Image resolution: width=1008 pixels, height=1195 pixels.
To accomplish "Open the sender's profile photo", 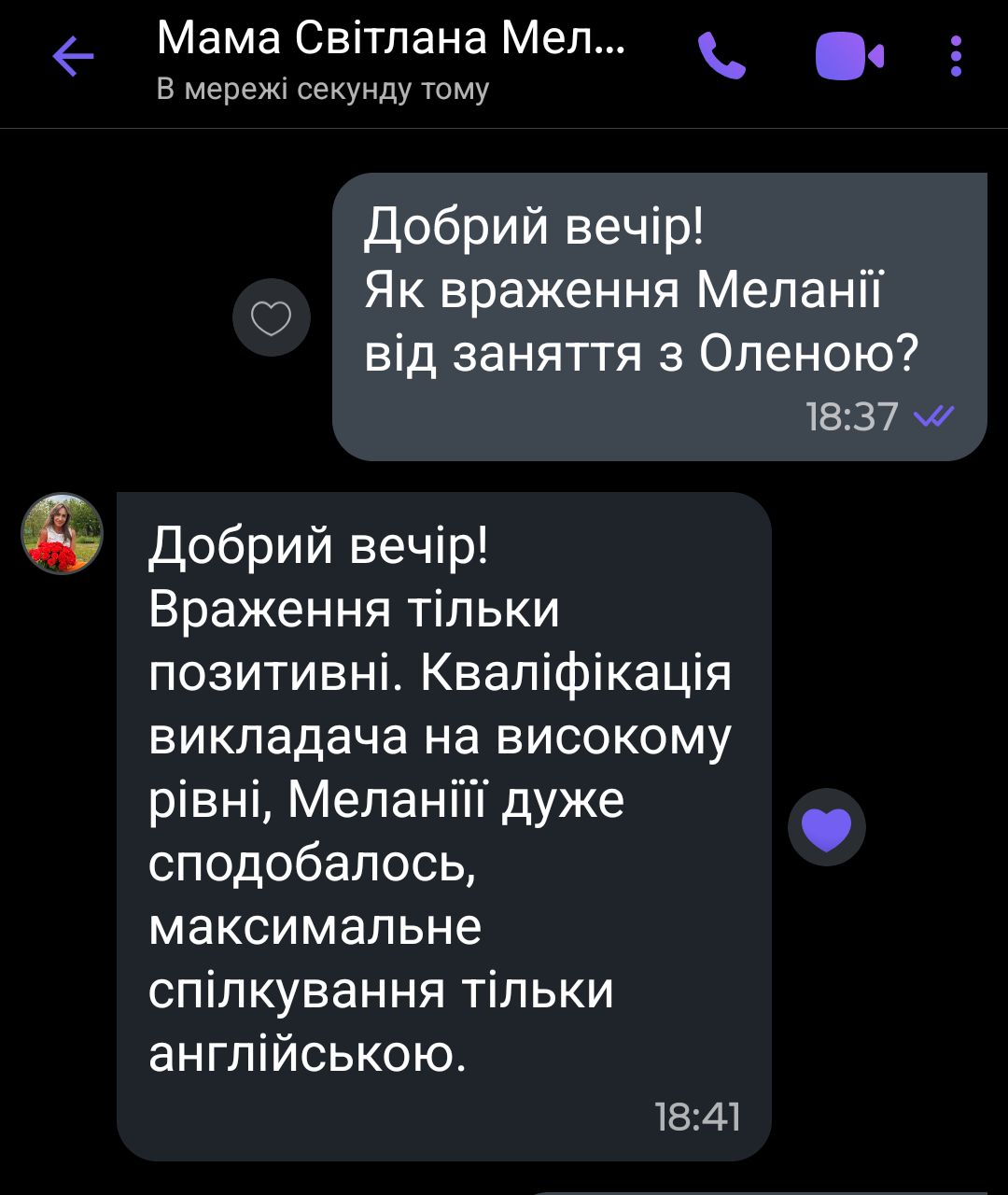I will coord(62,534).
